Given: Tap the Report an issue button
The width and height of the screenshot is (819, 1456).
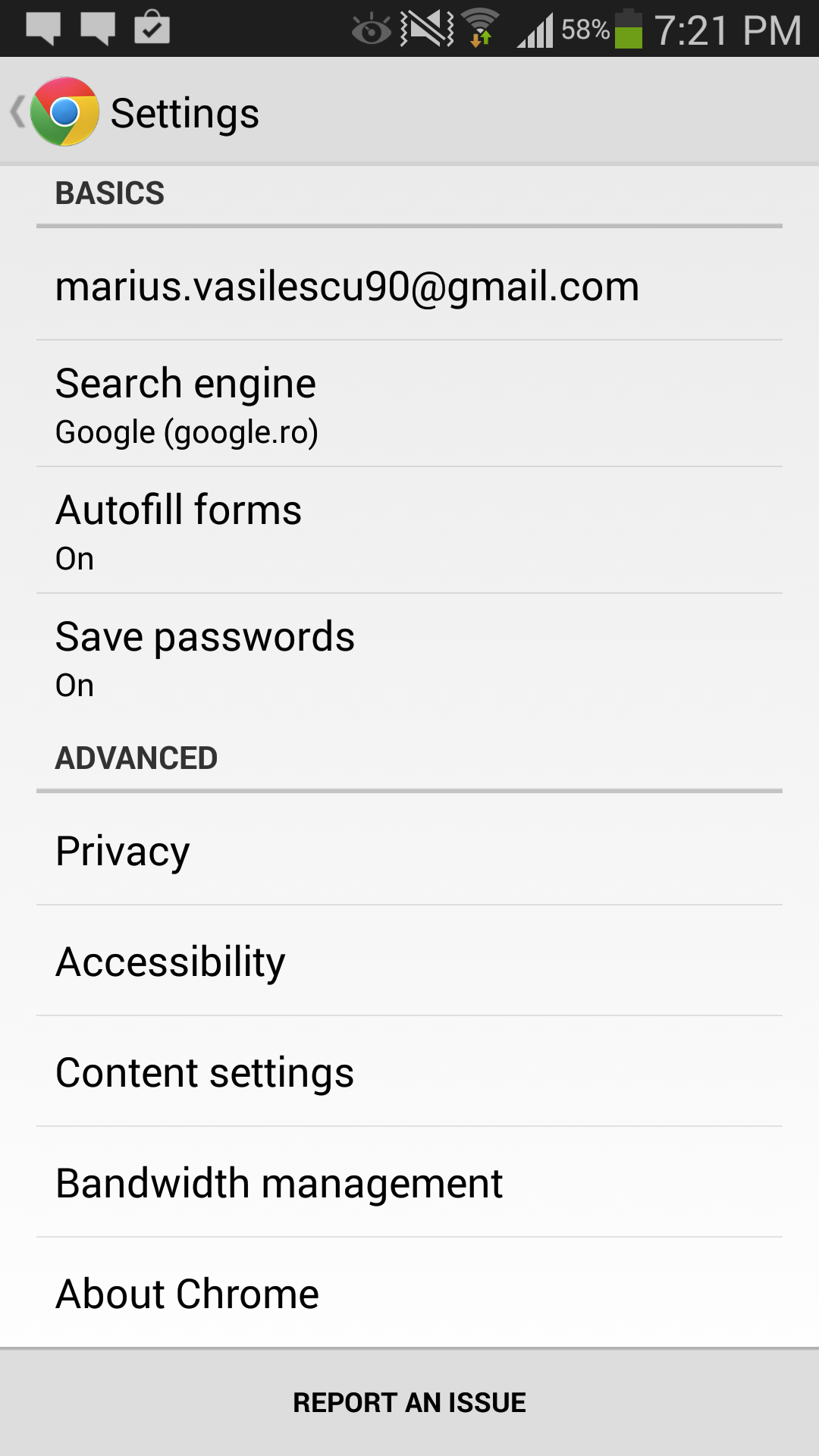Looking at the screenshot, I should tap(409, 1402).
